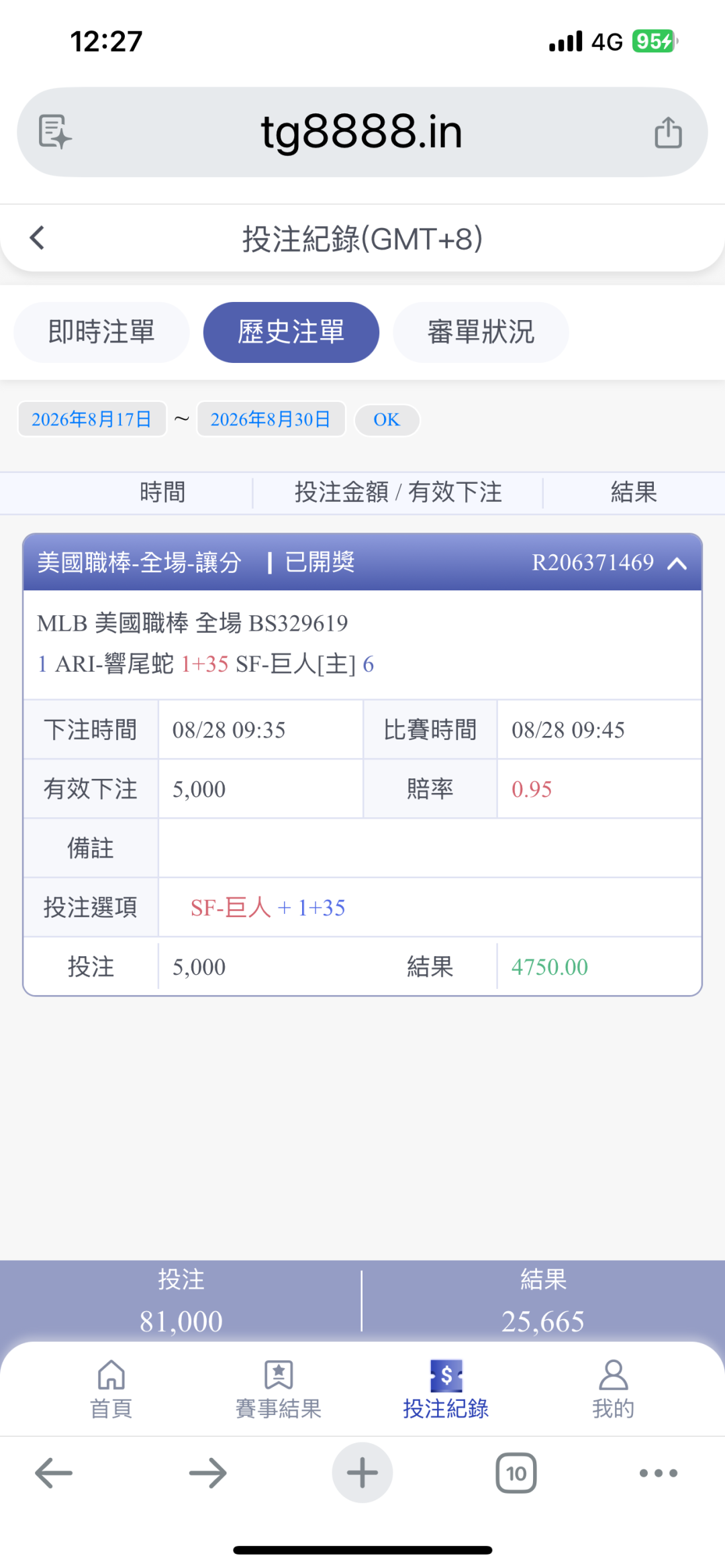The width and height of the screenshot is (725, 1568).
Task: Go back from the 投注紀錄 page
Action: click(x=38, y=238)
